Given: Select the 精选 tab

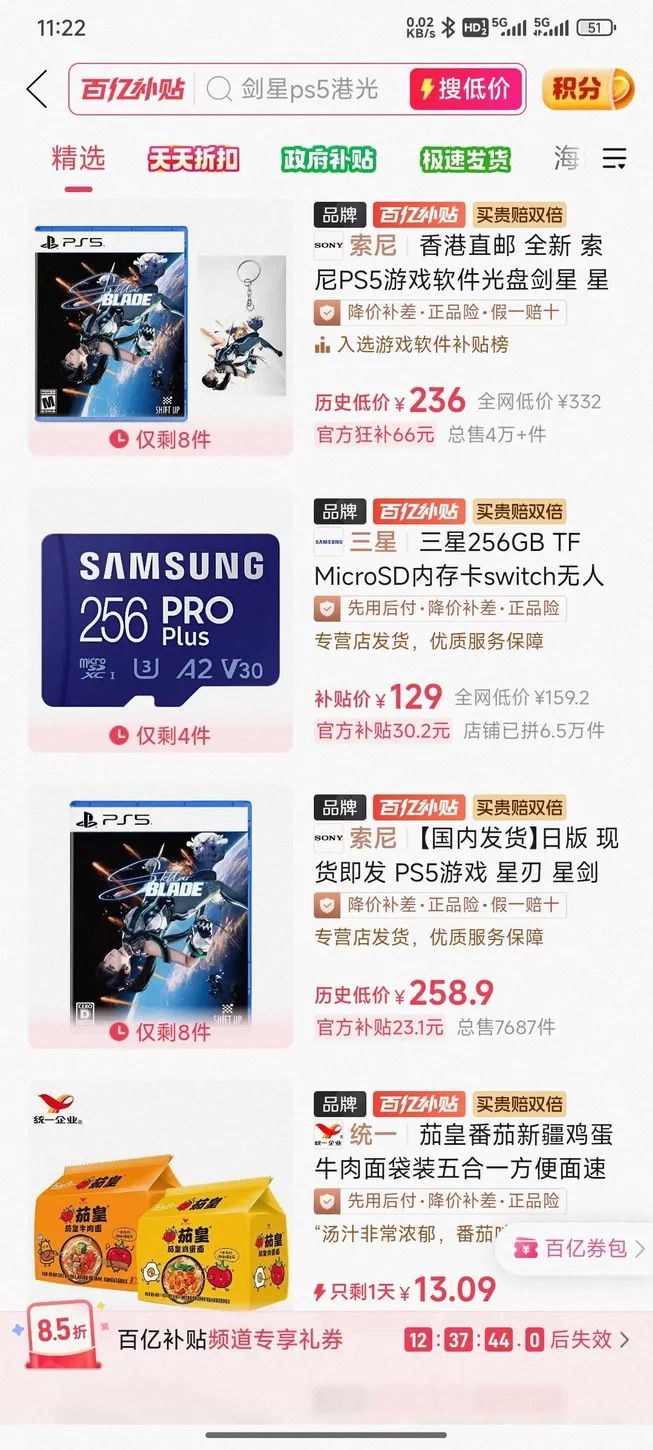Looking at the screenshot, I should click(x=78, y=158).
